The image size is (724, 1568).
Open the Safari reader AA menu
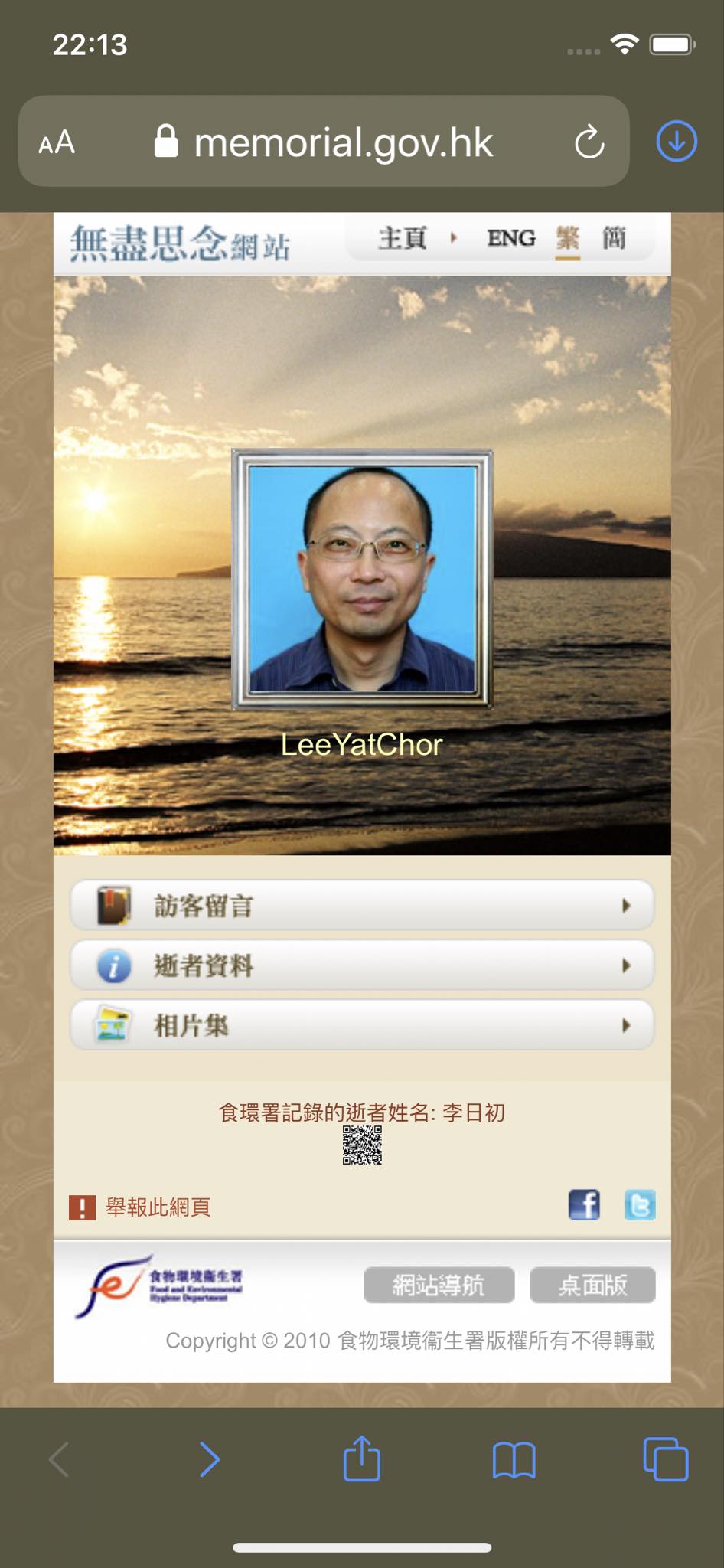tap(57, 142)
